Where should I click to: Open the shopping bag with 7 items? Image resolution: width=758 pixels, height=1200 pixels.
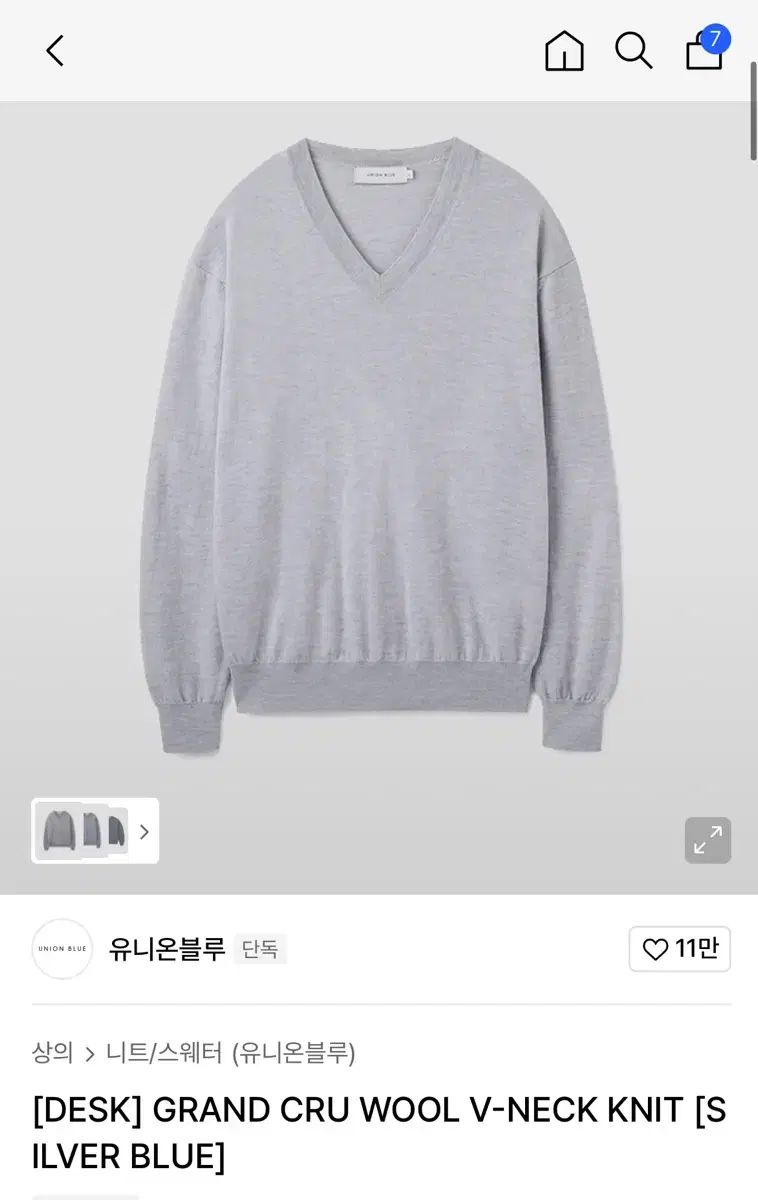703,51
